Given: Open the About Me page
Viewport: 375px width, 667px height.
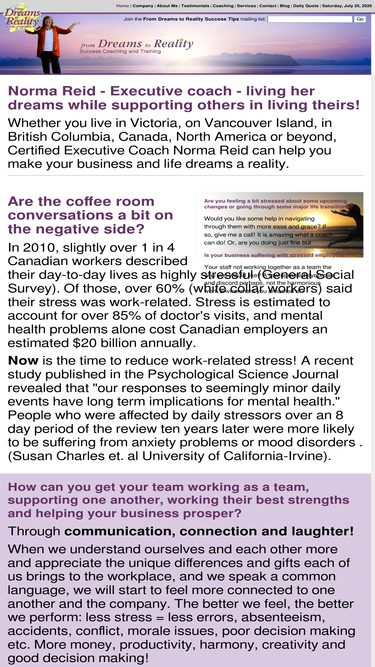Looking at the screenshot, I should 167,6.
